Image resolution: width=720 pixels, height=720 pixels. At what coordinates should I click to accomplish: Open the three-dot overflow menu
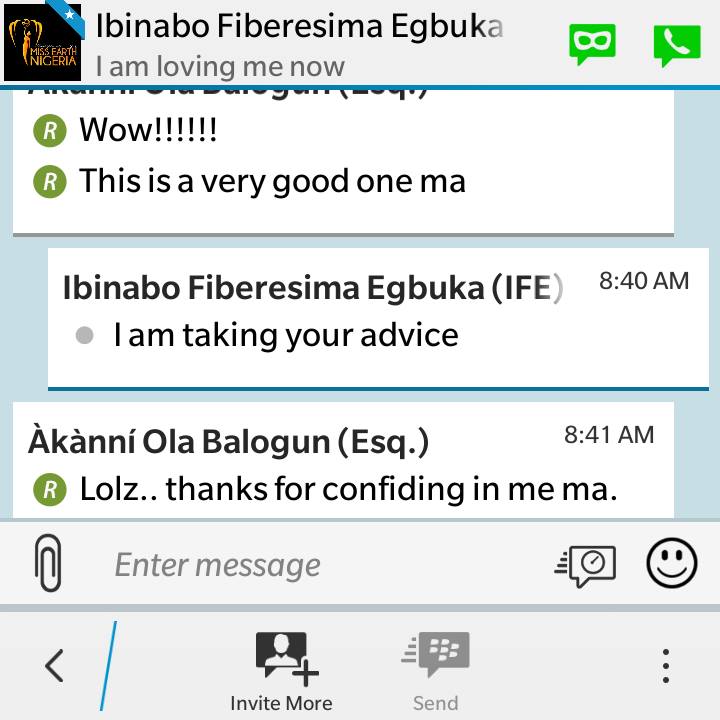(x=665, y=665)
